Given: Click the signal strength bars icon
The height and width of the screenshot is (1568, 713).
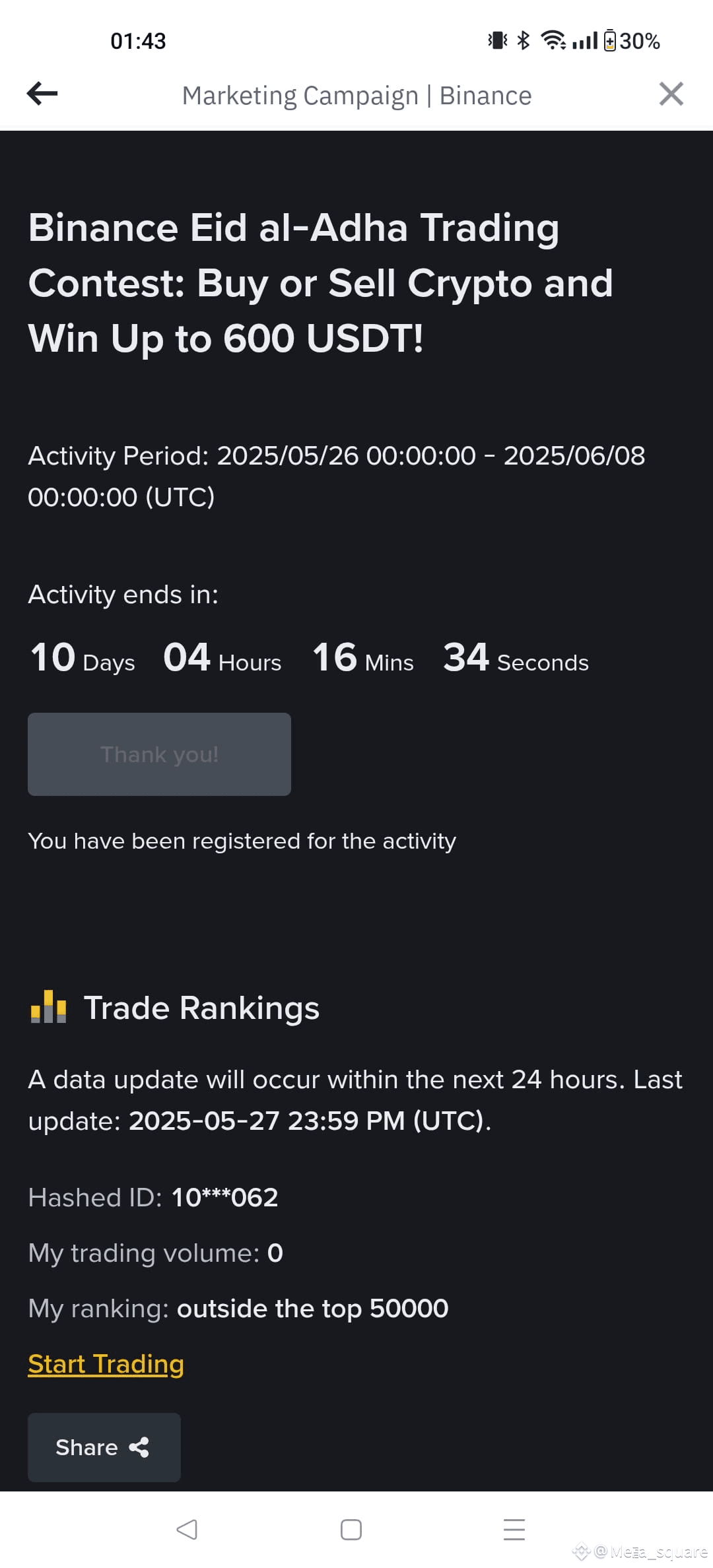Looking at the screenshot, I should click(585, 41).
